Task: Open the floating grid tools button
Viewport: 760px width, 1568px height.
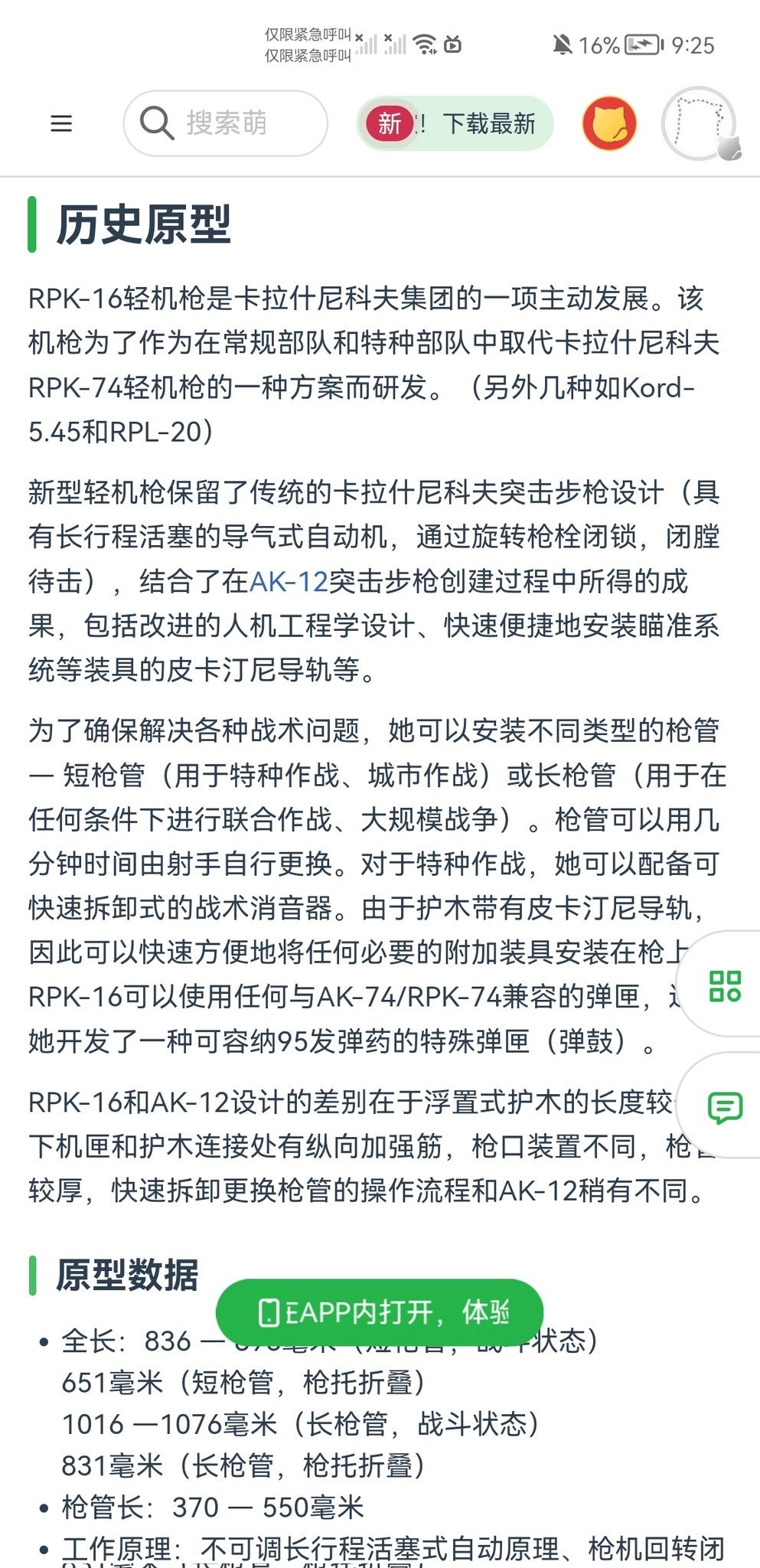Action: 724,985
